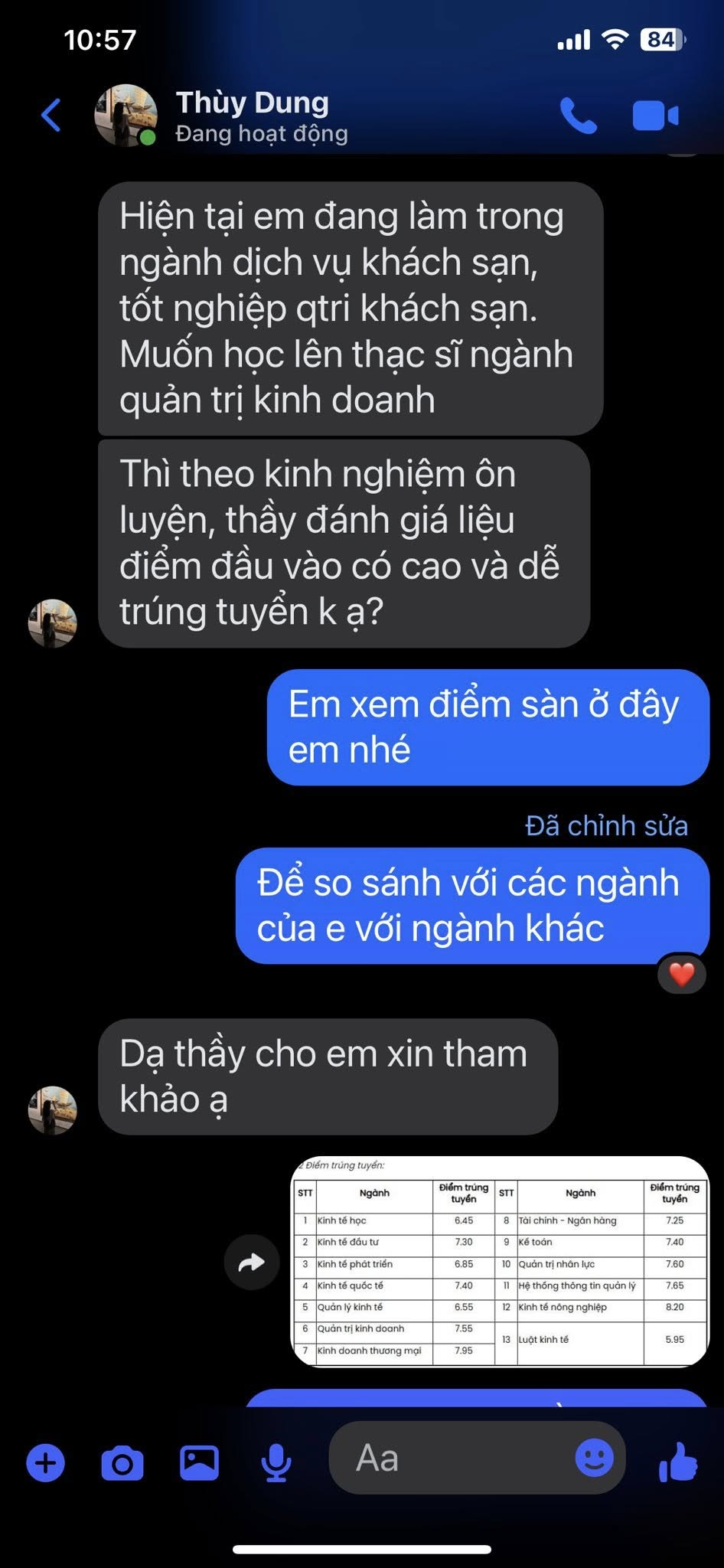Record a voice message with the microphone

point(276,1463)
